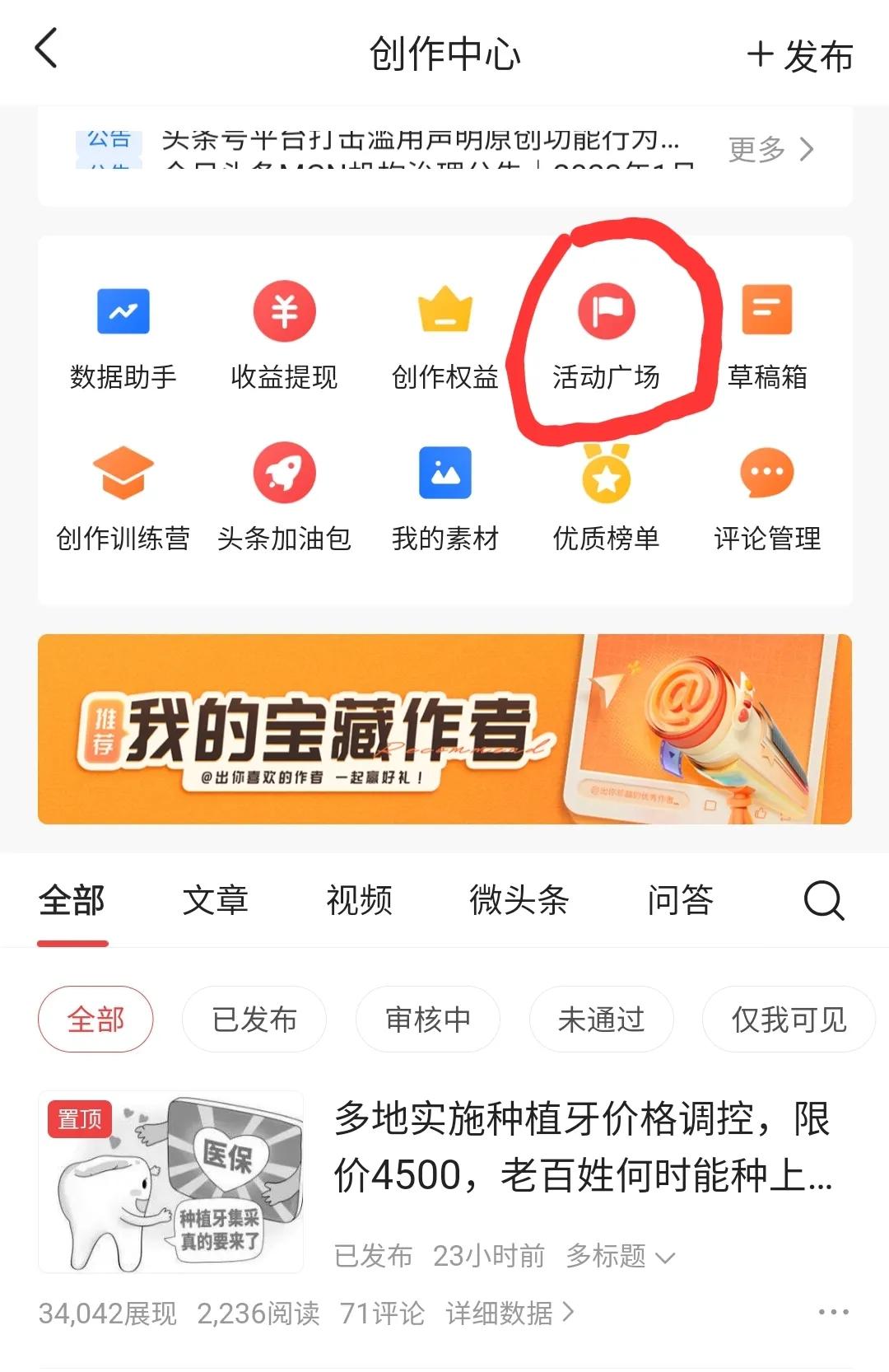Open the search magnifier icon
This screenshot has height=1372, width=889.
coord(822,900)
